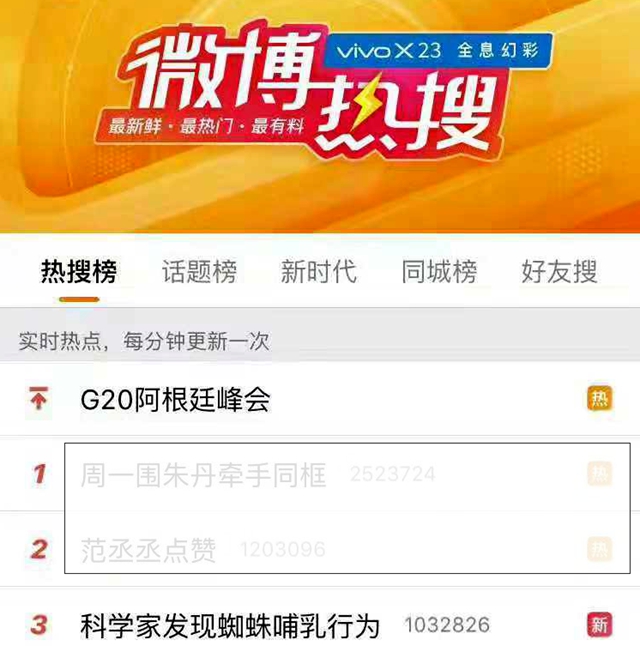Open hot search 周一围朱丹牵手同框
Viewport: 640px width, 646px height.
pos(204,474)
